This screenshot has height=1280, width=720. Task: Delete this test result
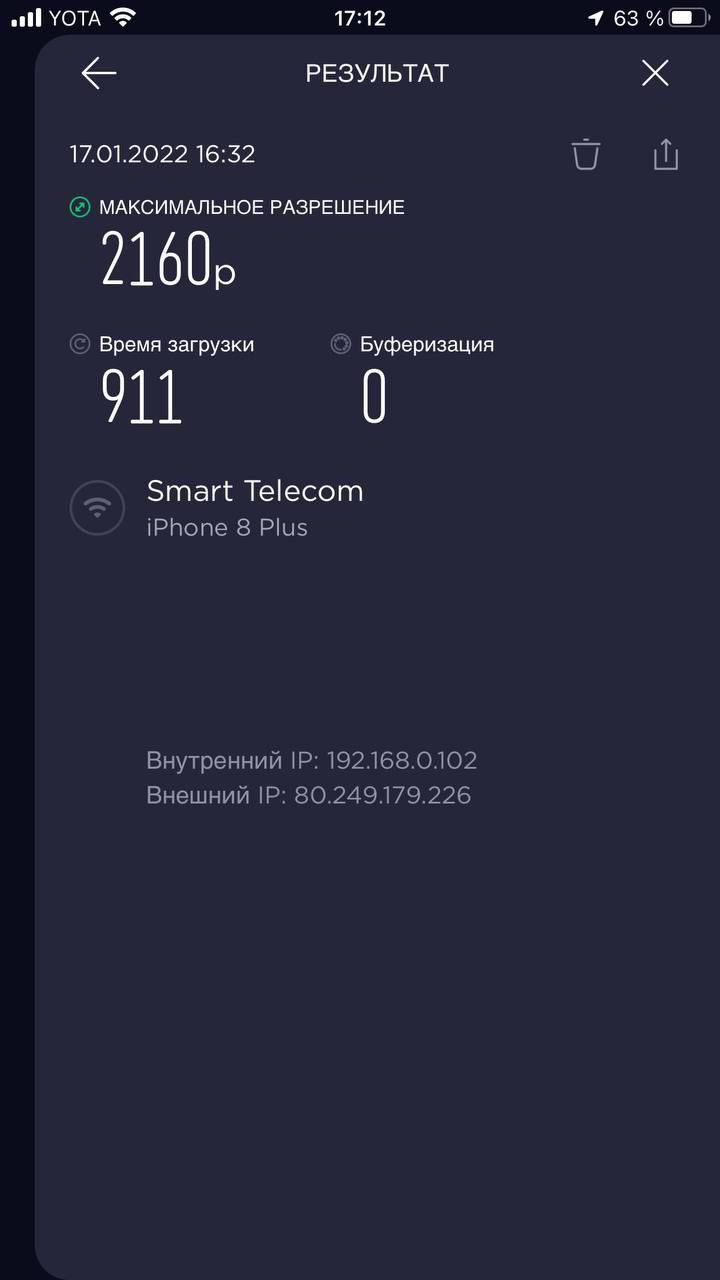coord(585,155)
